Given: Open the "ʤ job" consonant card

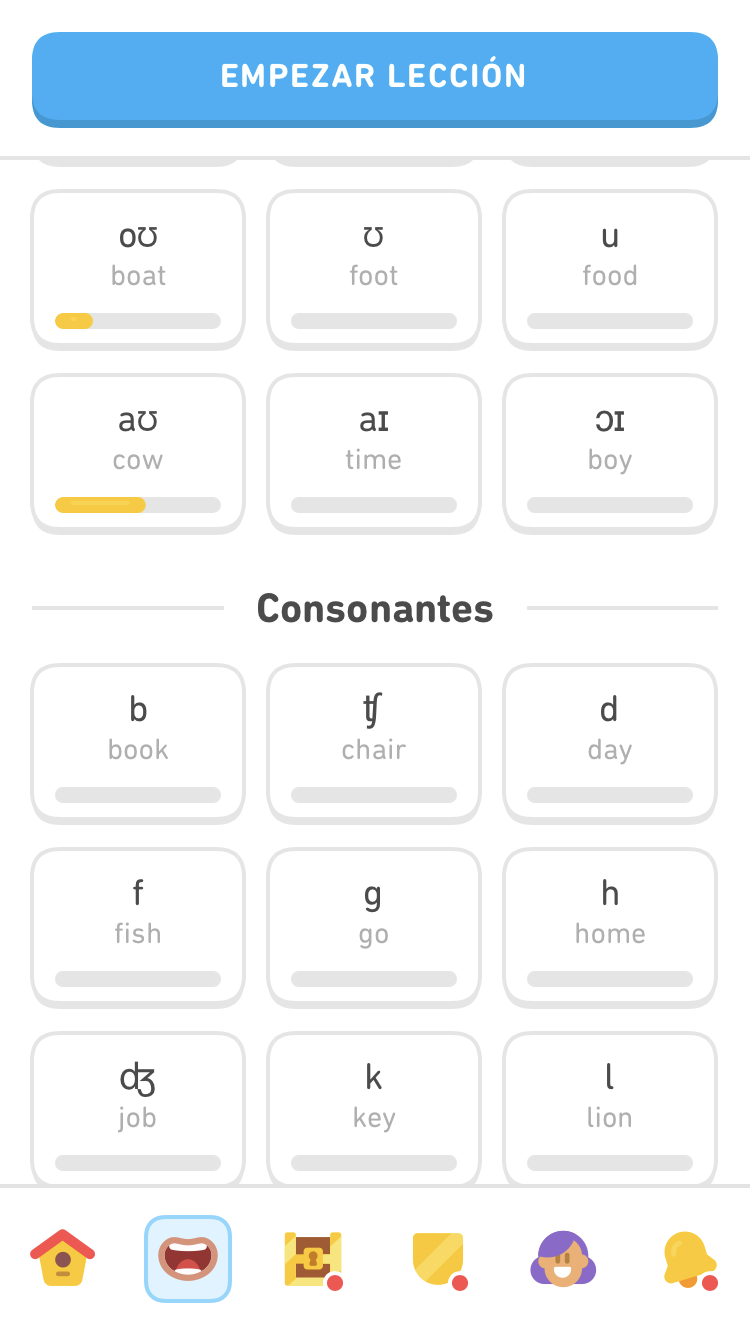Looking at the screenshot, I should (137, 1108).
